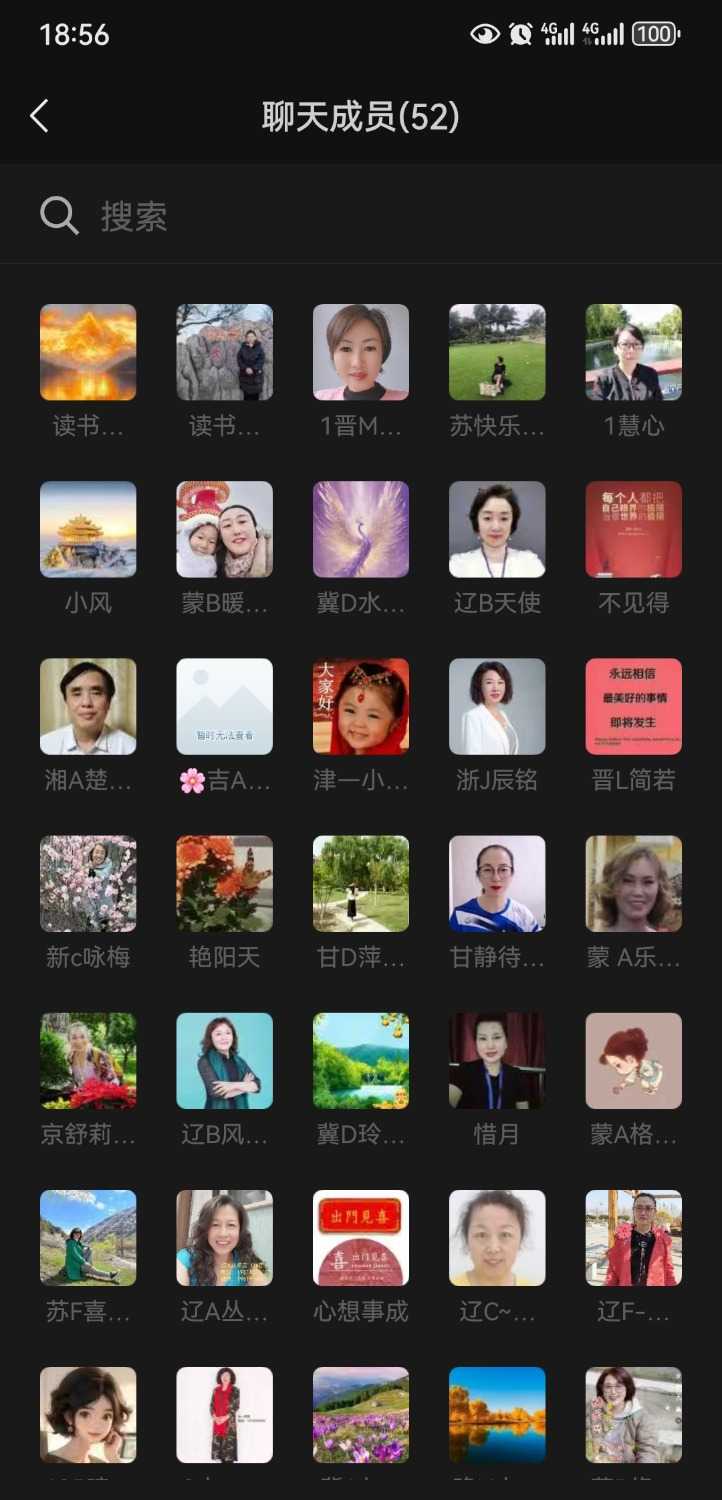Go back using the top-left arrow
Image resolution: width=722 pixels, height=1500 pixels.
[40, 117]
